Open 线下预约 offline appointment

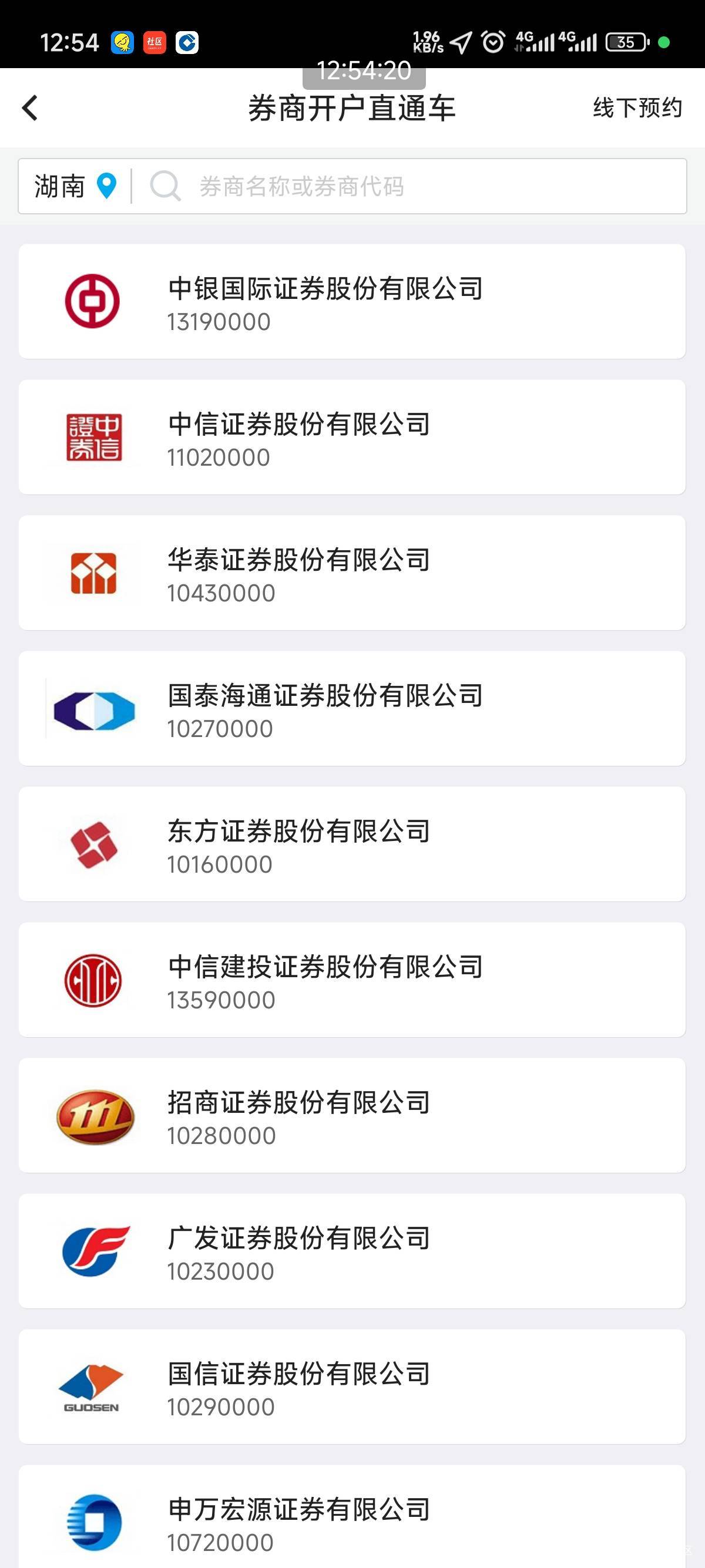click(637, 108)
